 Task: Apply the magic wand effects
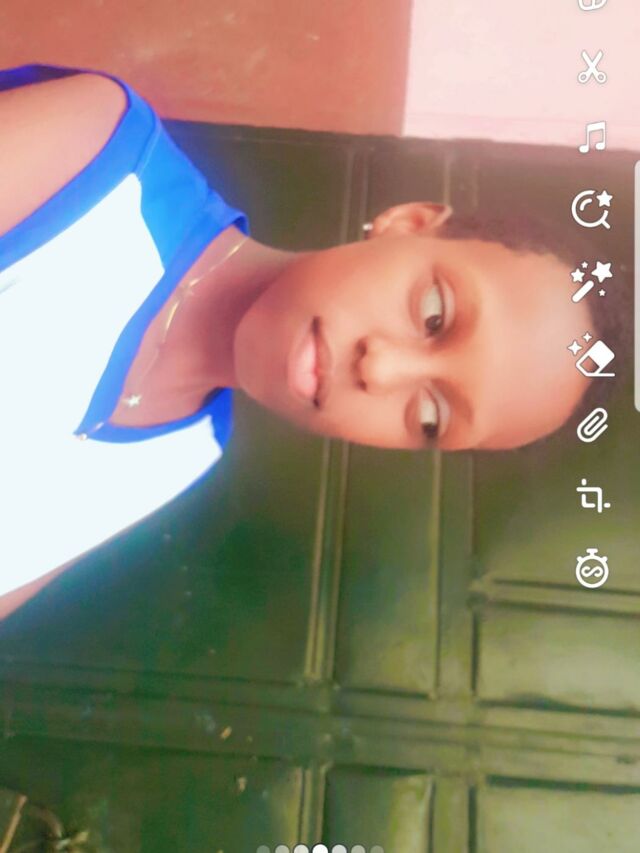click(x=590, y=281)
